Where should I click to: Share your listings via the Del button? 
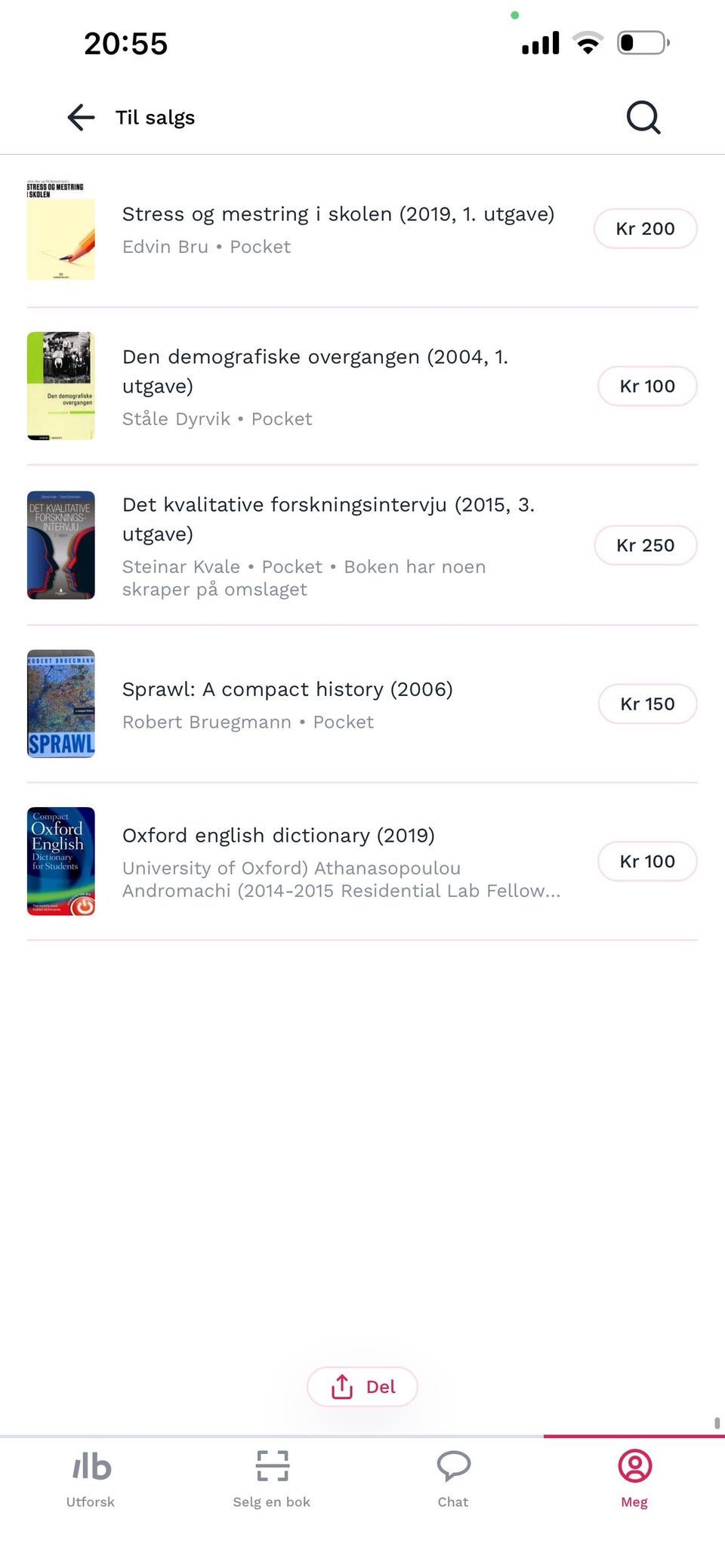tap(362, 1387)
